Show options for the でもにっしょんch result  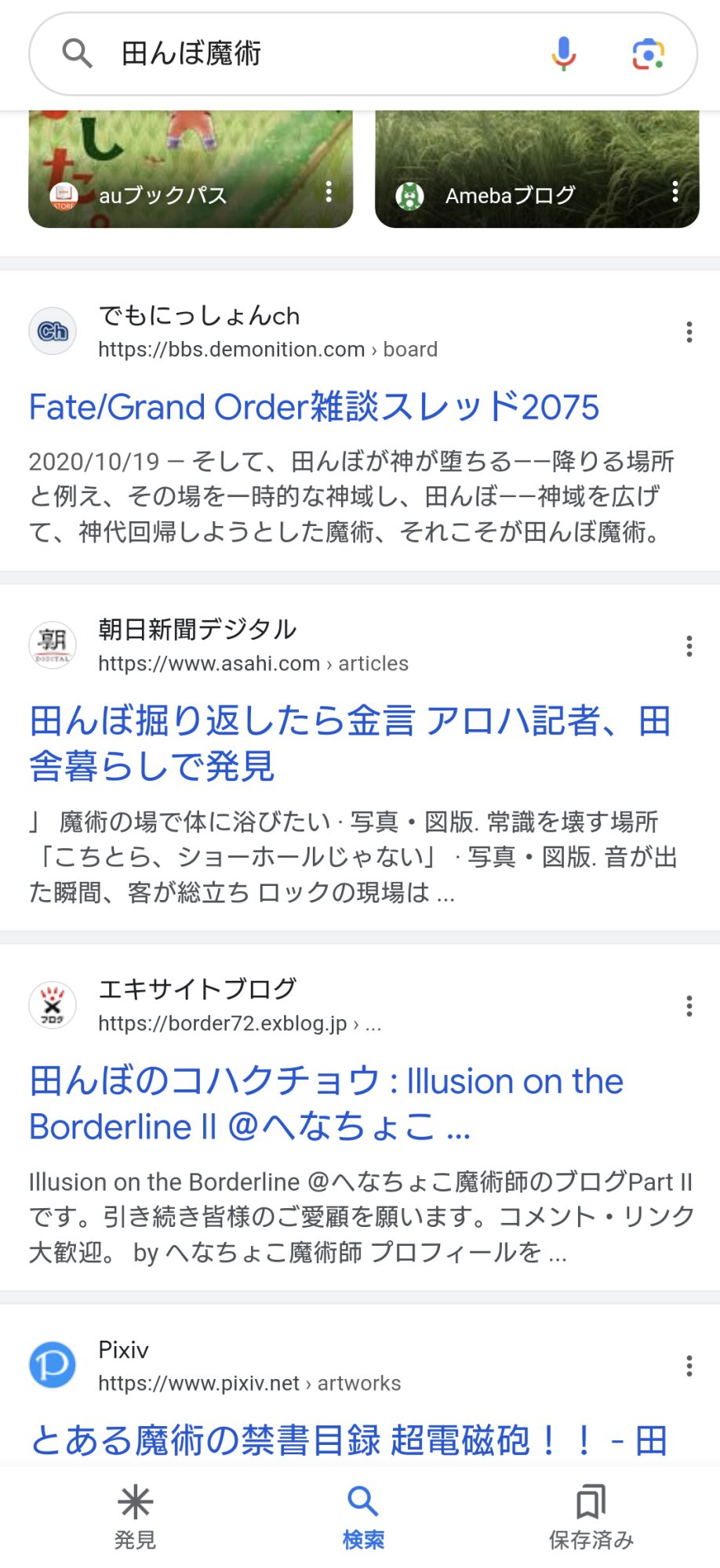[689, 332]
